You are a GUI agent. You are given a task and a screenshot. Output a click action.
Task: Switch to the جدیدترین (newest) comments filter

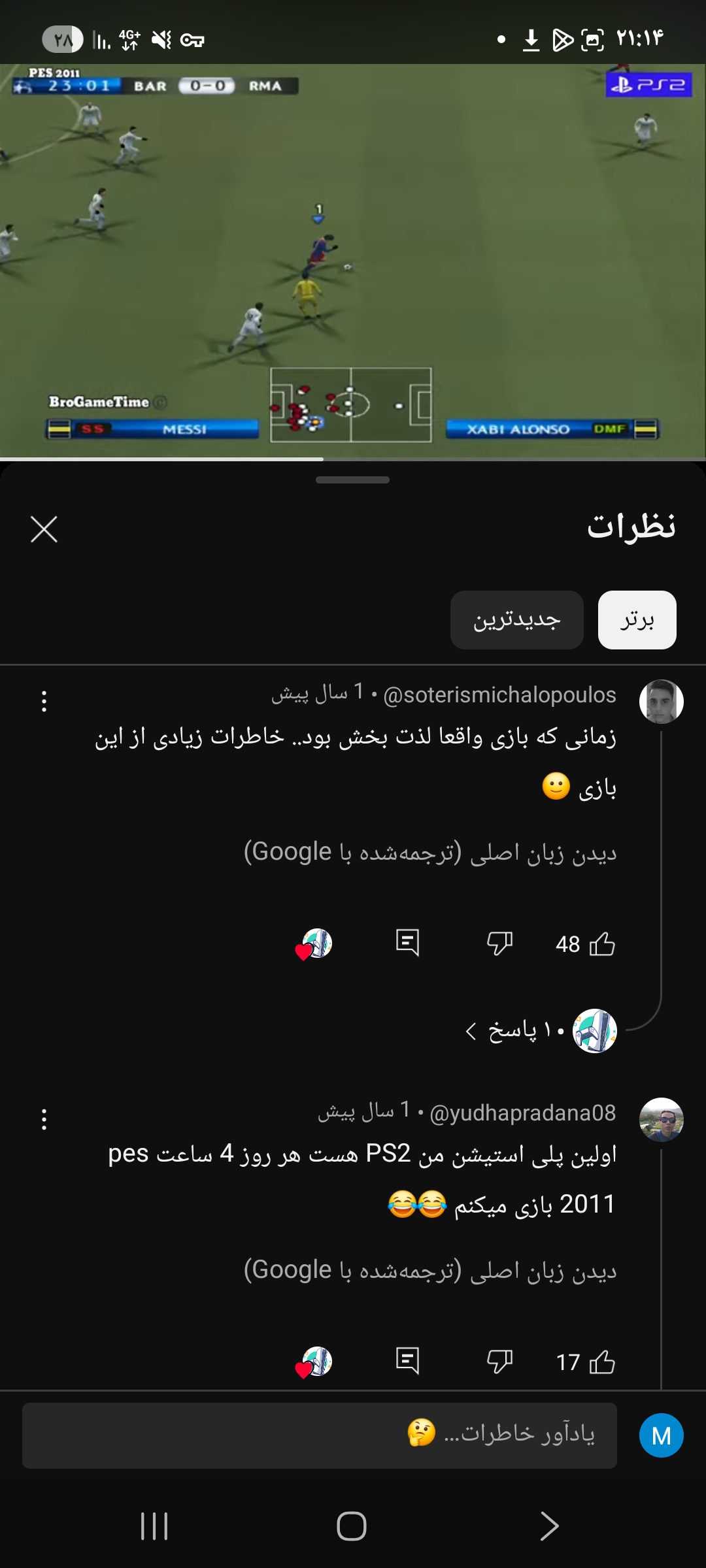click(516, 619)
